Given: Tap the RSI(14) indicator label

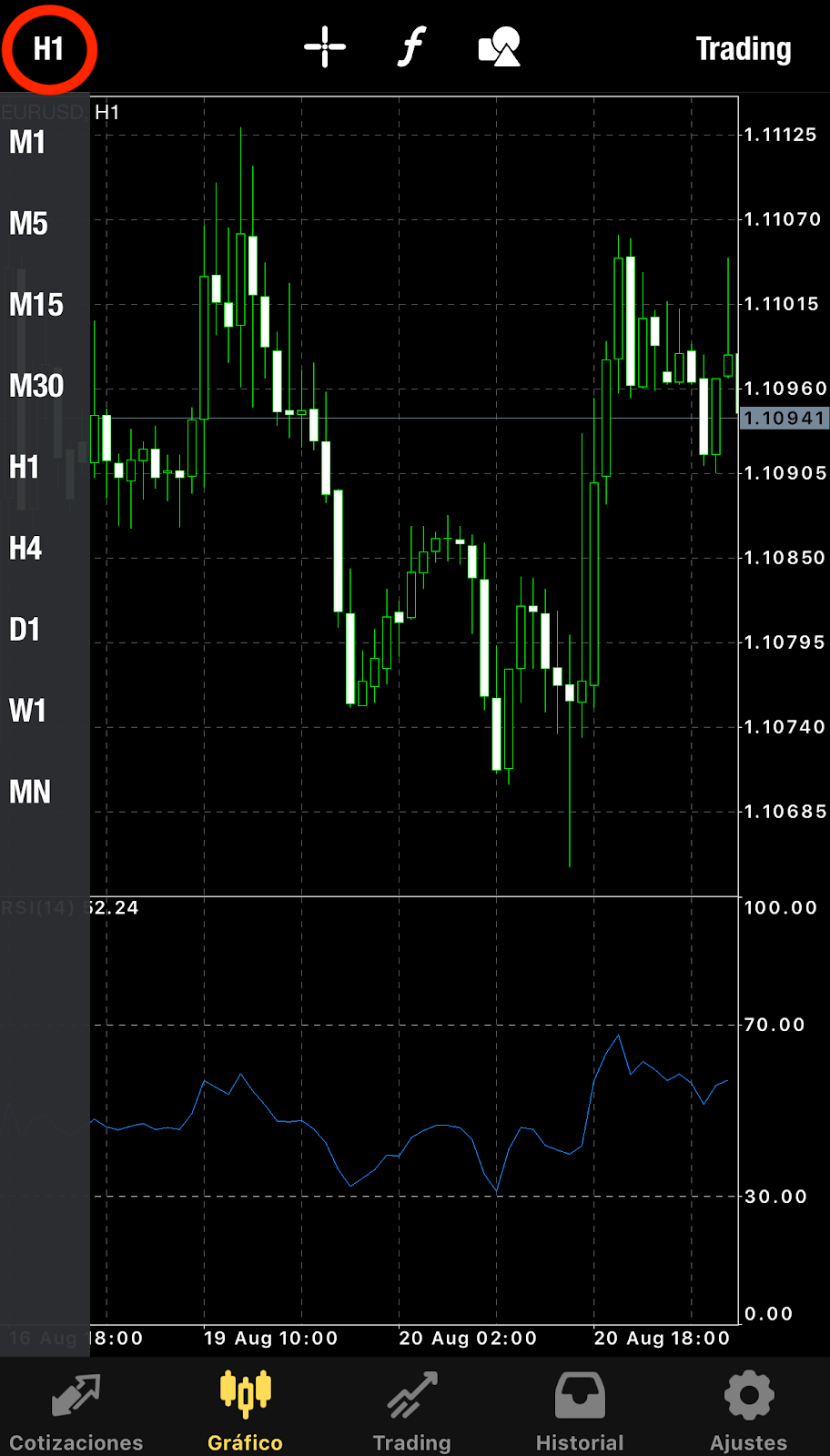Looking at the screenshot, I should click(68, 906).
